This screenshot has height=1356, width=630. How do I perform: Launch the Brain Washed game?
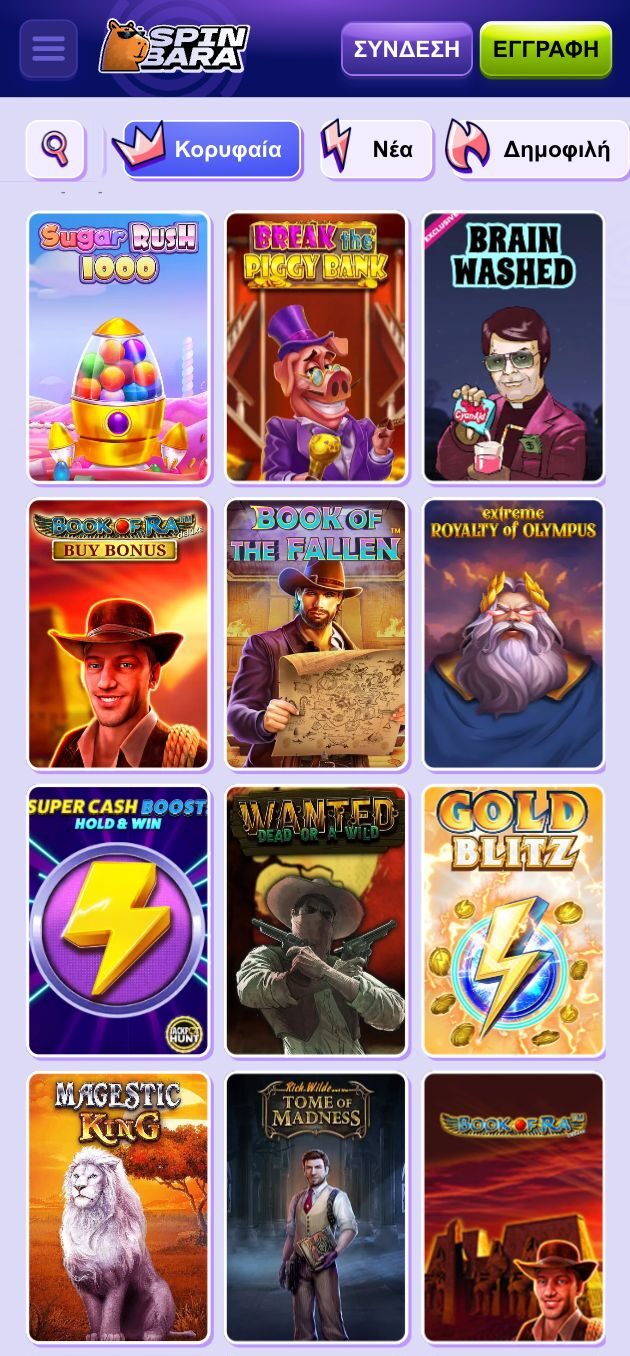click(514, 346)
